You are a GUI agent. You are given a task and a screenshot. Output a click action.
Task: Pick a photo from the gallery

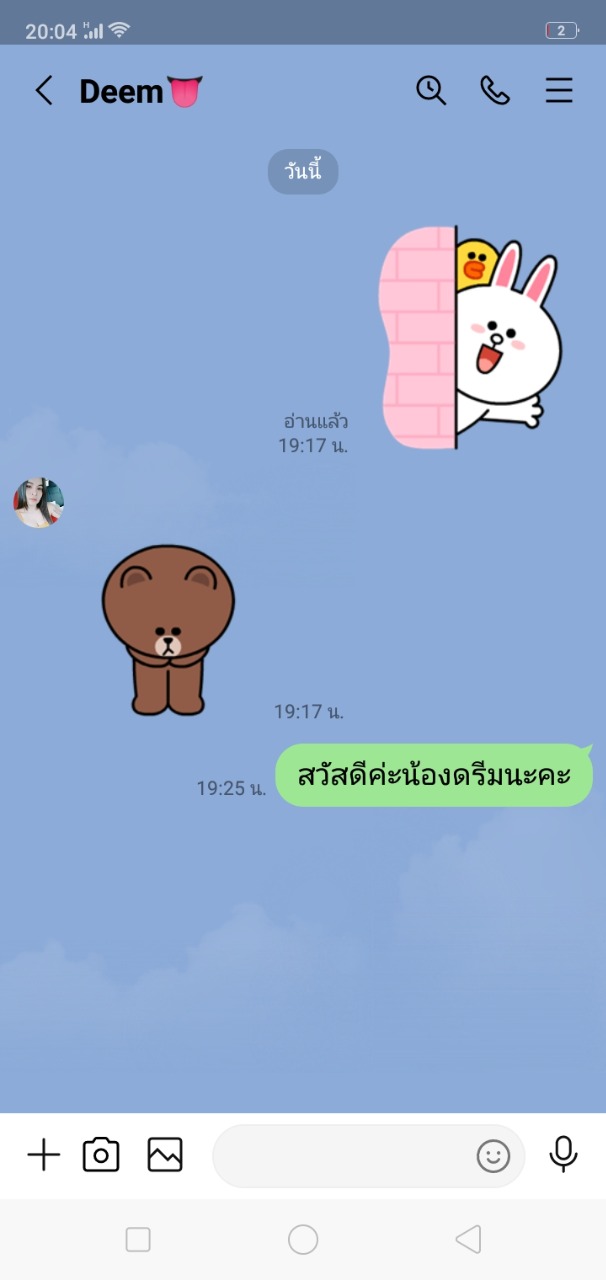coord(165,1155)
